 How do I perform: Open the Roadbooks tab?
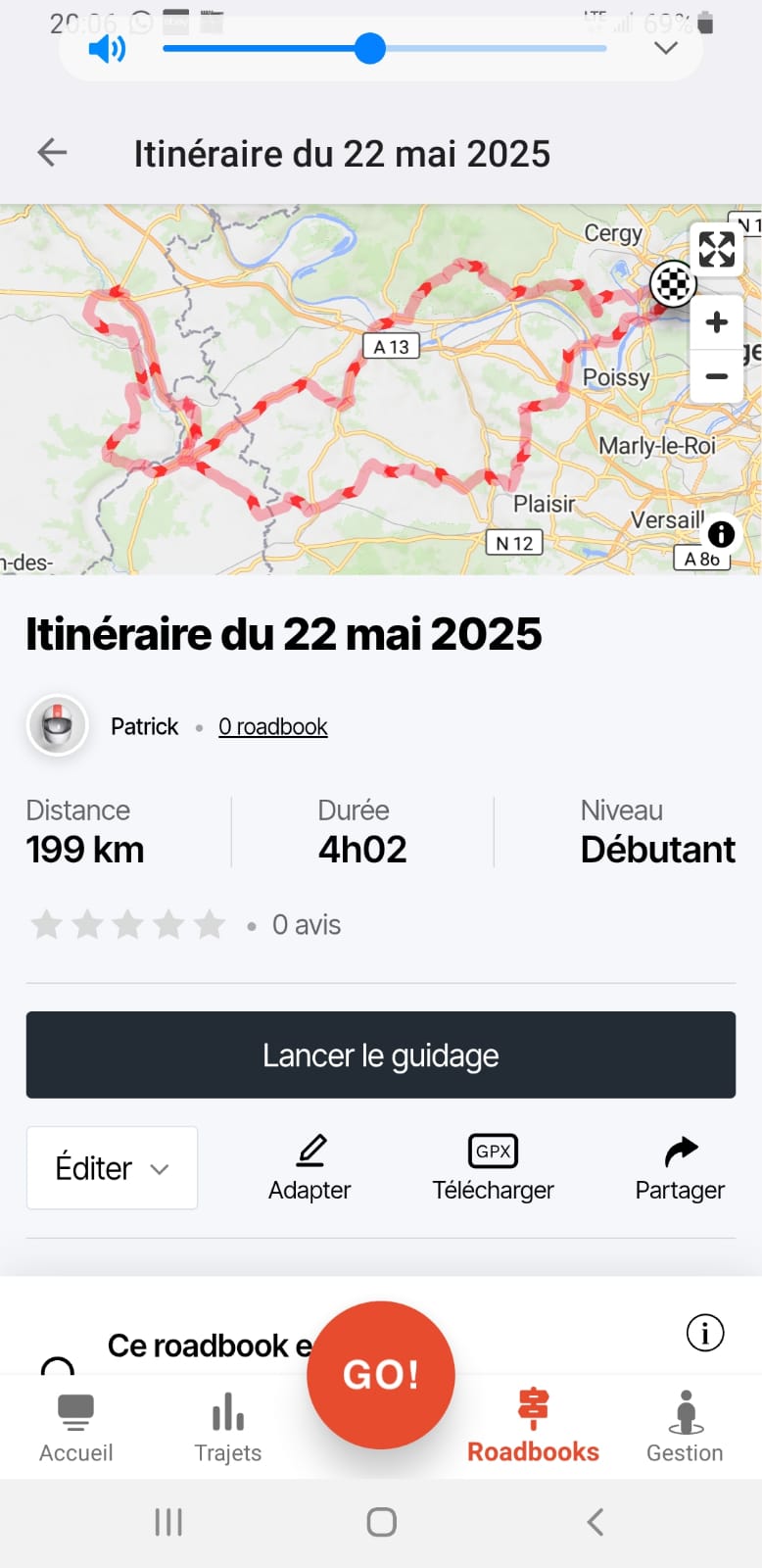(533, 1428)
